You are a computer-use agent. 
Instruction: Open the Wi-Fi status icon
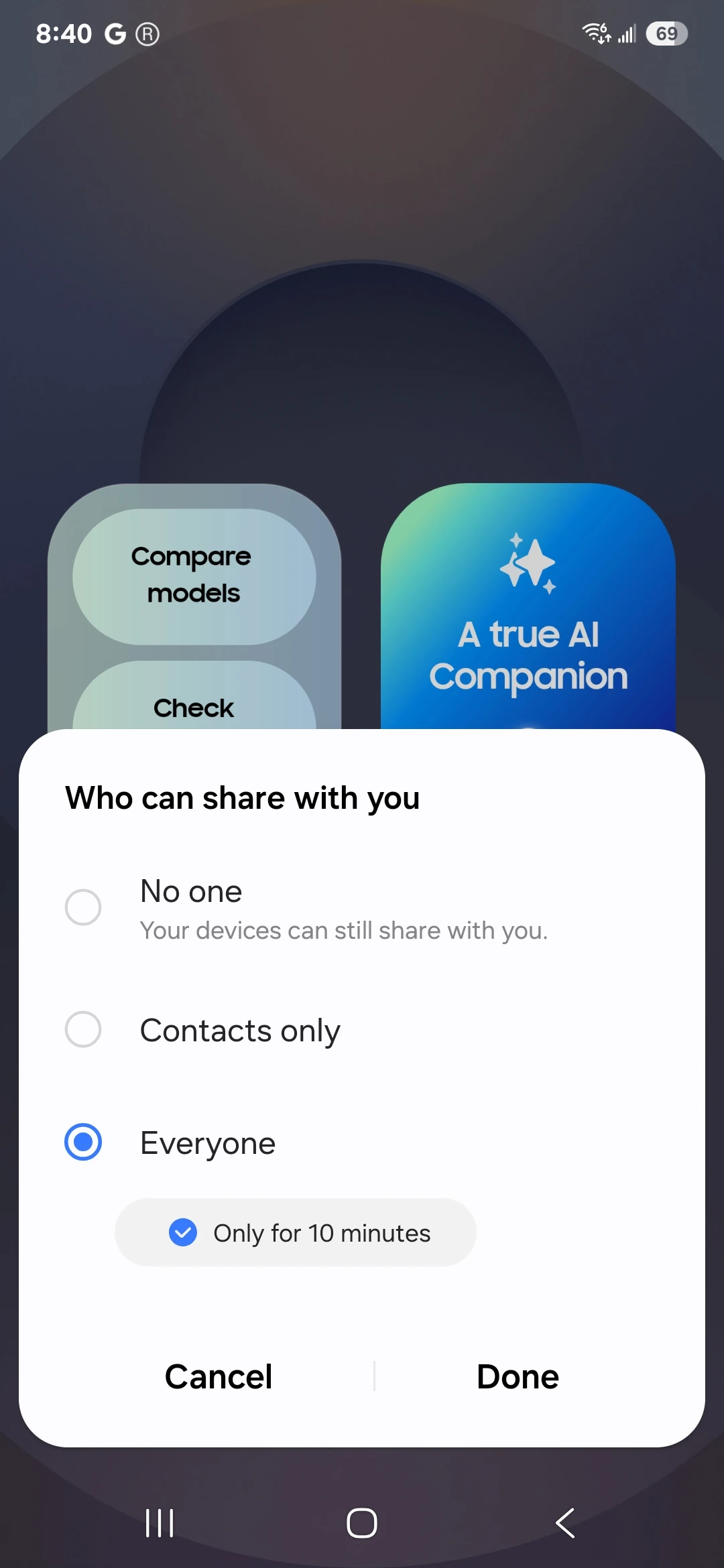595,32
